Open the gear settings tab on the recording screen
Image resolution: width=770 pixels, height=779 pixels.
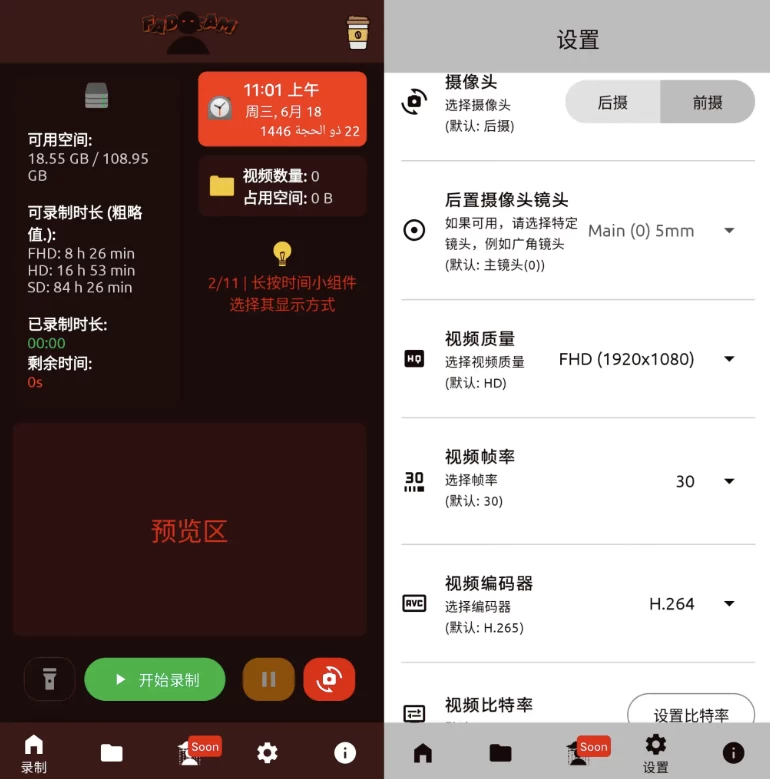point(267,753)
